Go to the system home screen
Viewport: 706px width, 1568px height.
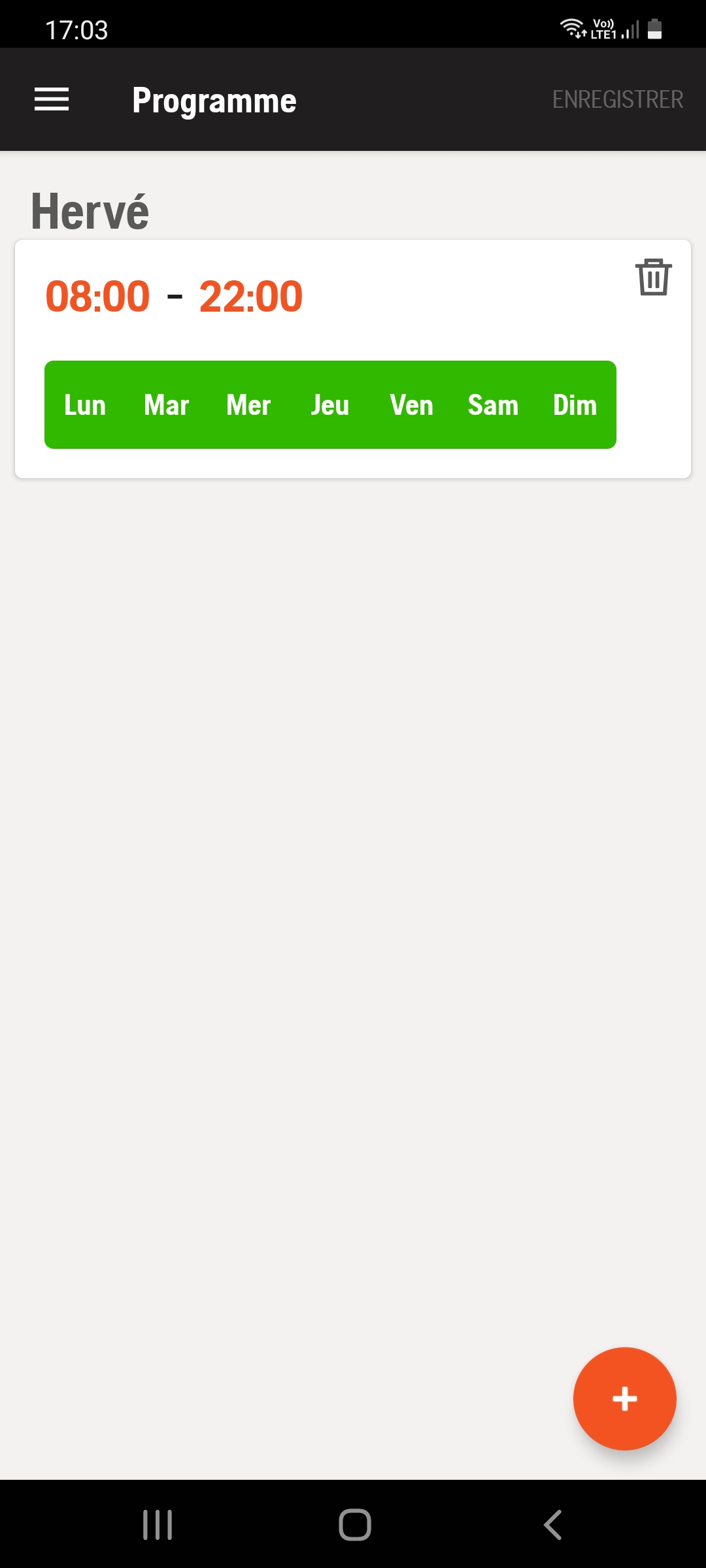355,1525
